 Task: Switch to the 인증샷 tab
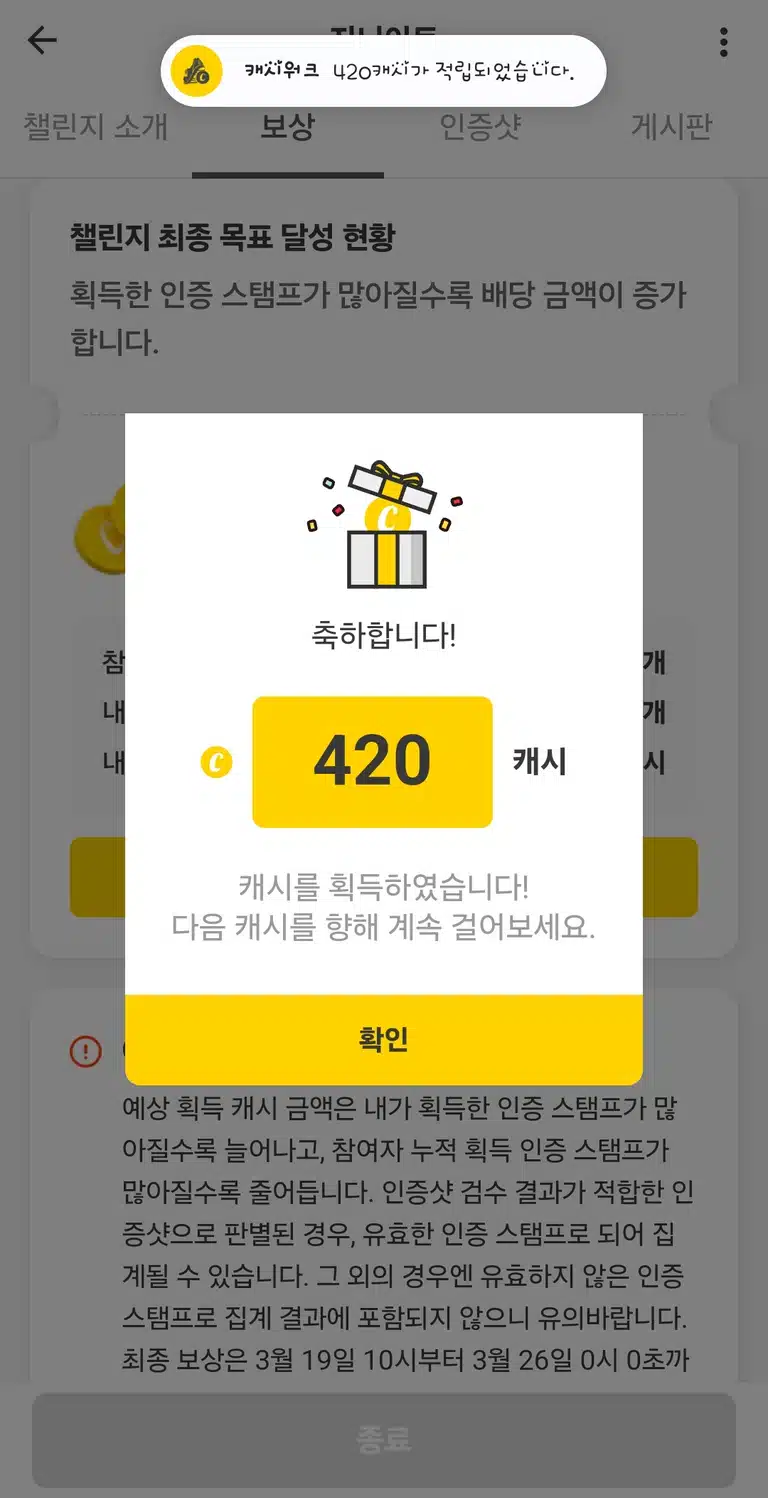tap(480, 128)
